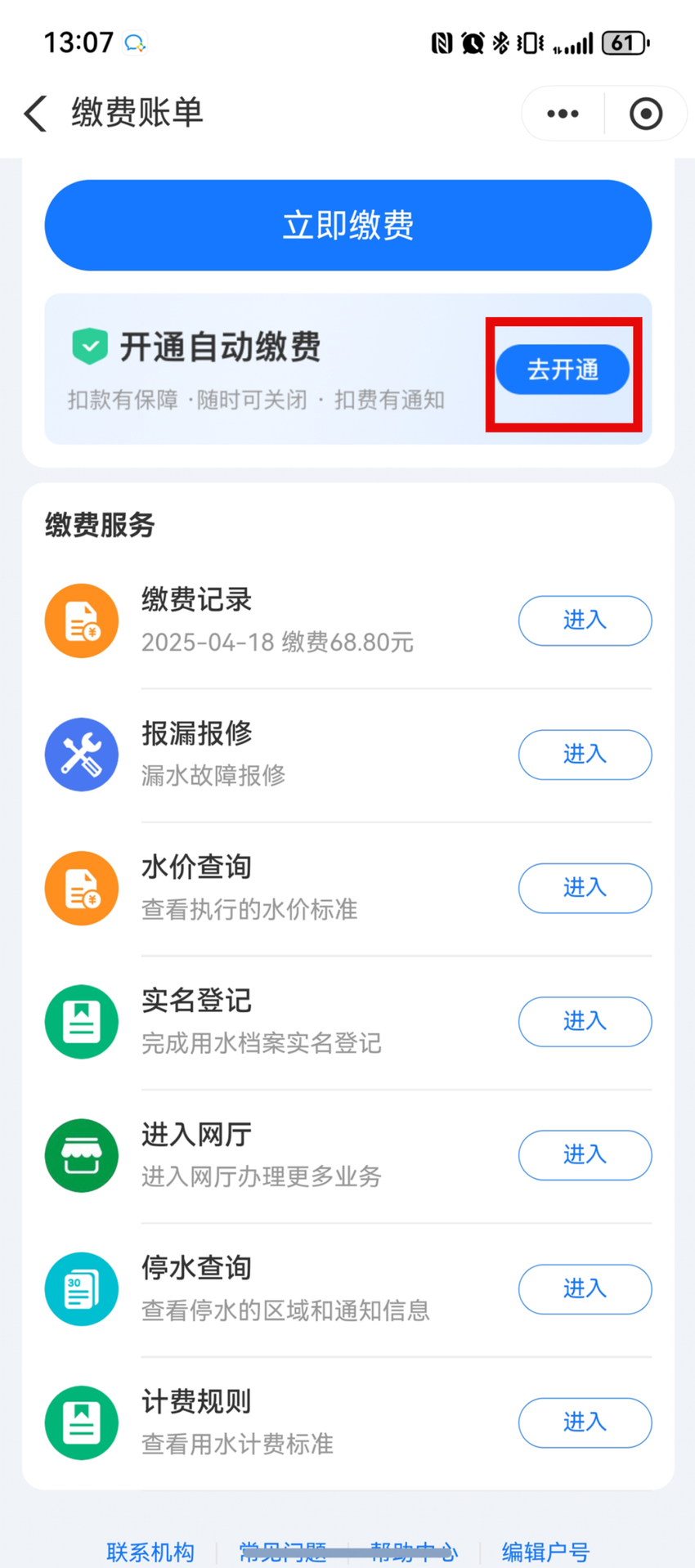The height and width of the screenshot is (1568, 695).
Task: Go back from 缴费账单 page
Action: point(36,113)
